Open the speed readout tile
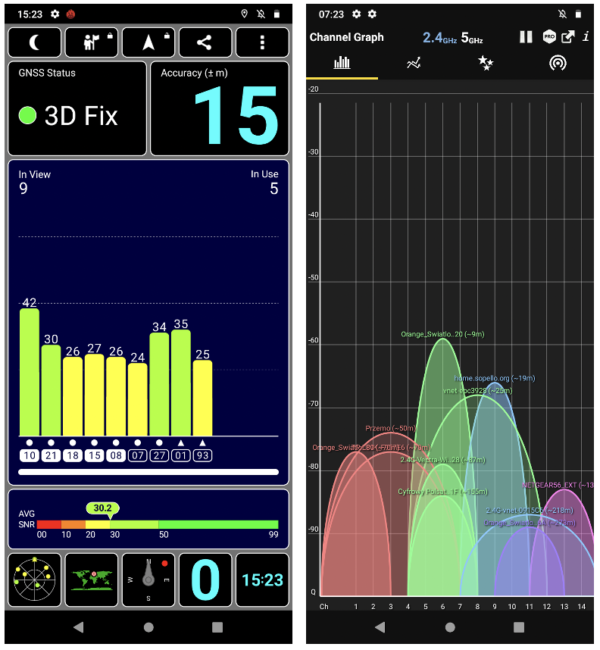This screenshot has height=650, width=600. (x=205, y=579)
